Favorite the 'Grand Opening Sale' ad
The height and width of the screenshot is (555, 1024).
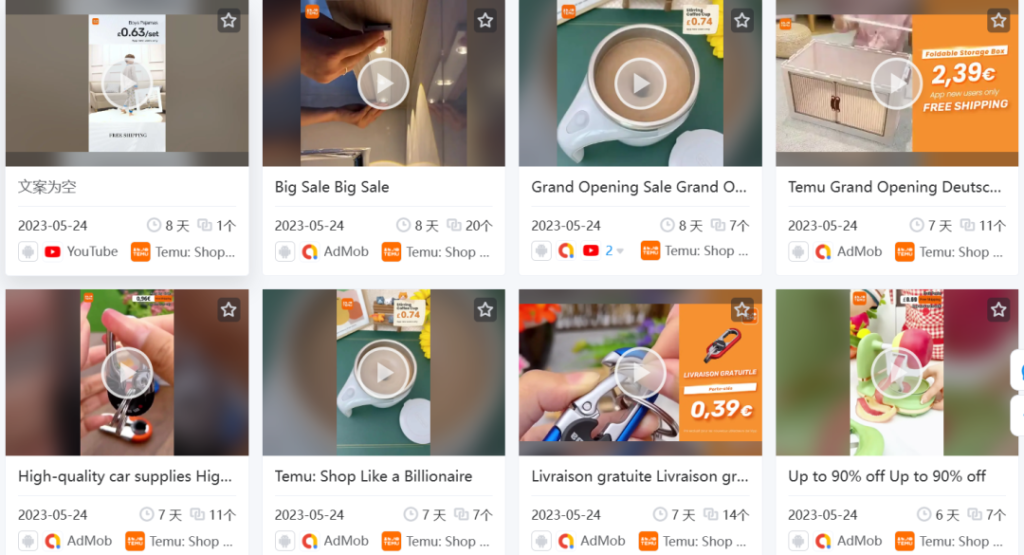point(742,21)
